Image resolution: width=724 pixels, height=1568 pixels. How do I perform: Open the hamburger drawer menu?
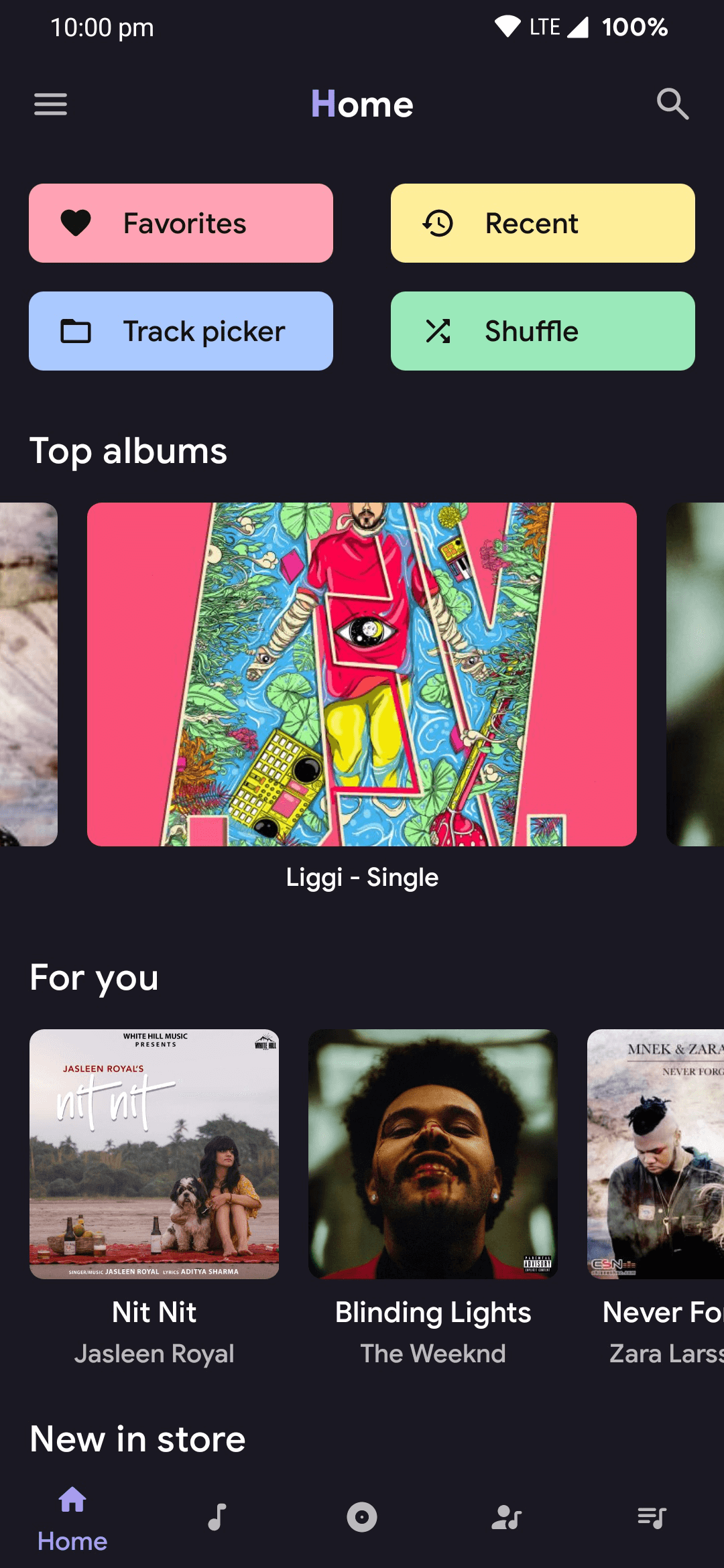tap(51, 105)
